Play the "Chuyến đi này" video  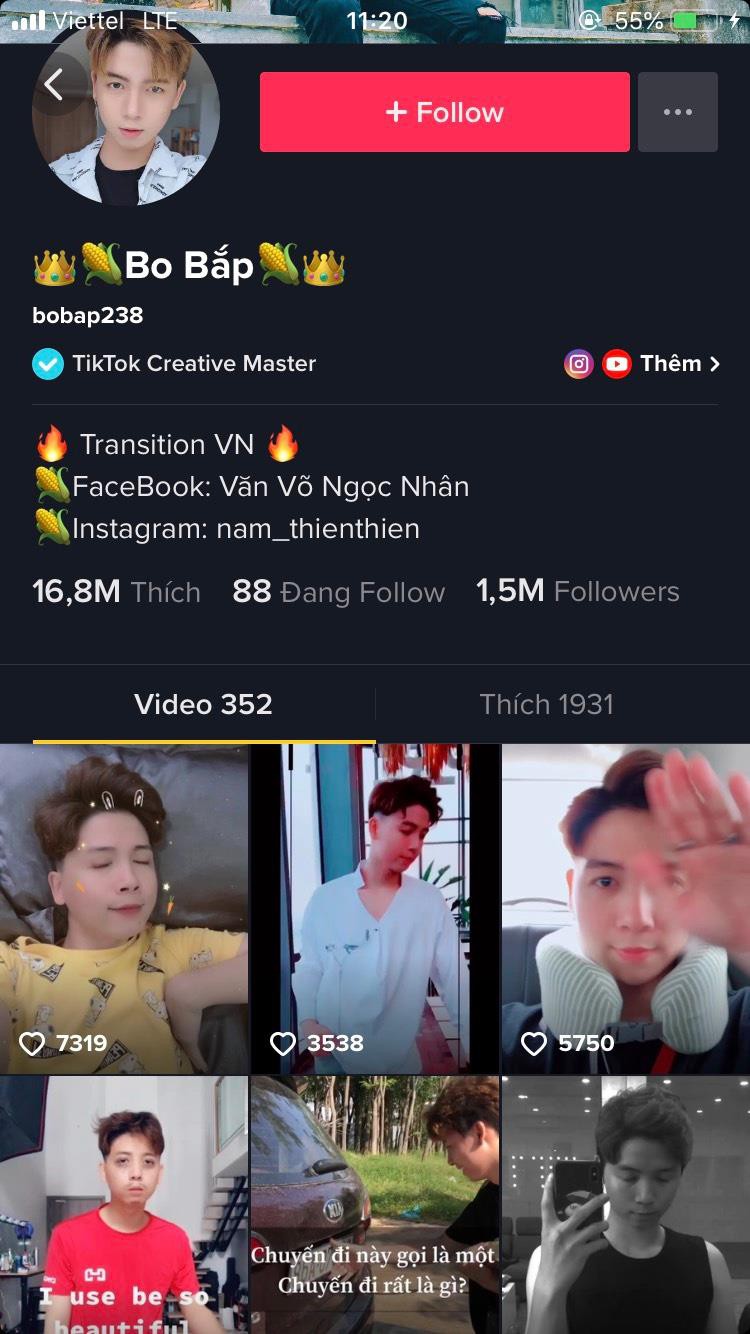(x=375, y=1205)
